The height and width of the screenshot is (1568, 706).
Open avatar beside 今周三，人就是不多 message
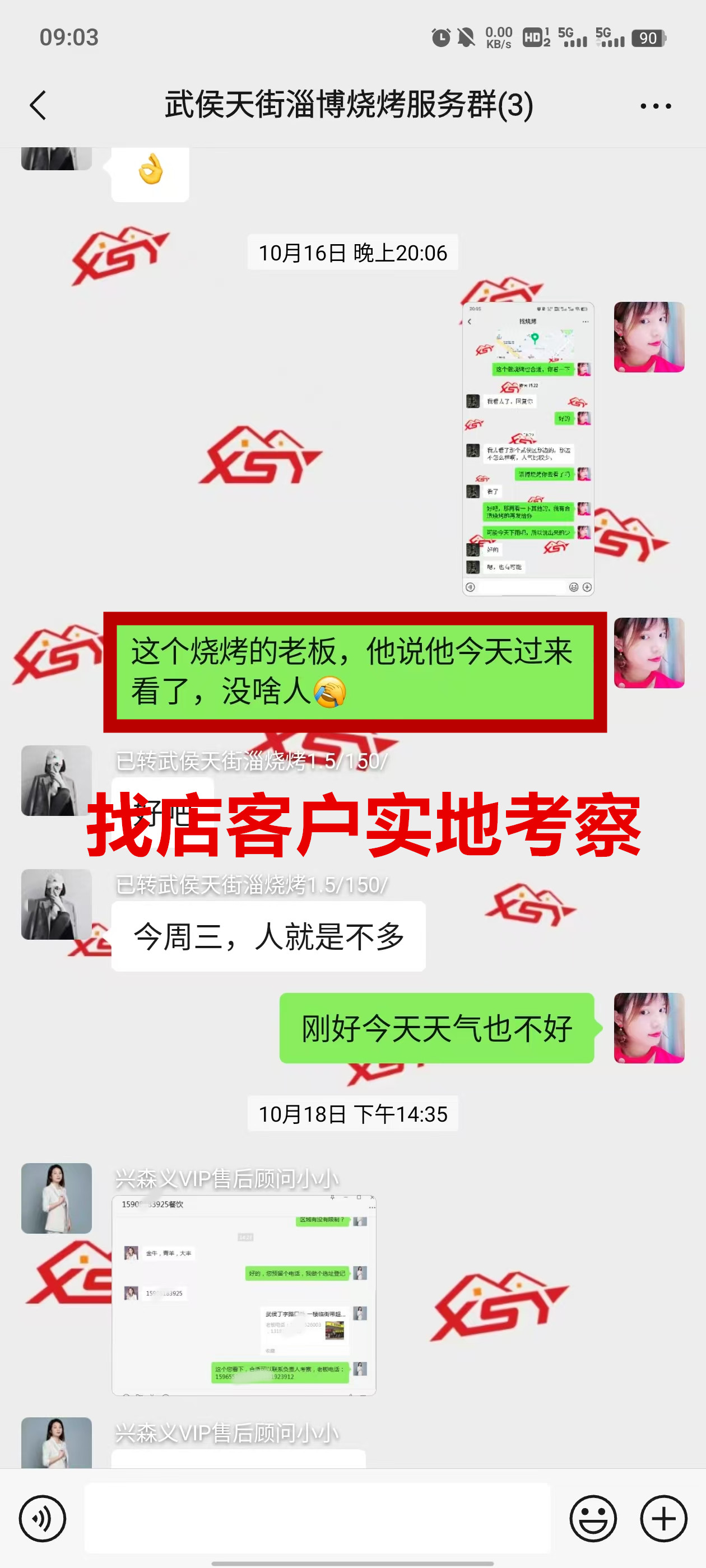coord(57,904)
